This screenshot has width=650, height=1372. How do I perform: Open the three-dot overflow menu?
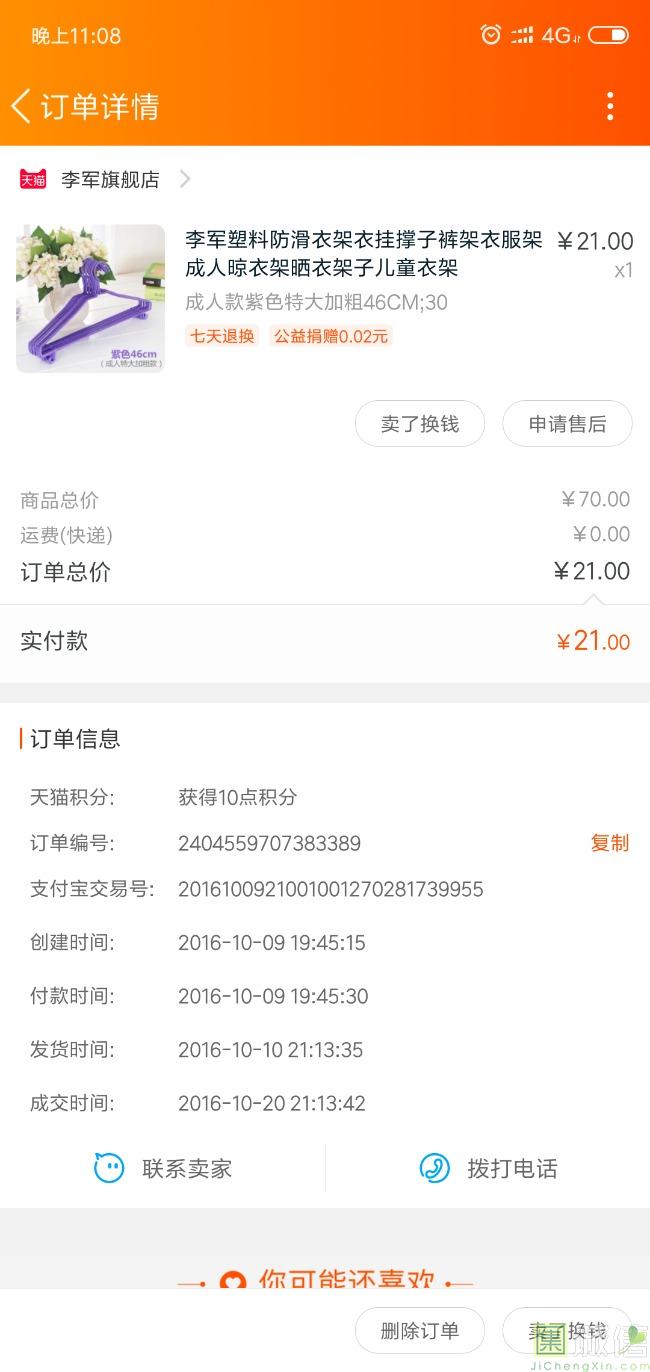(x=610, y=106)
